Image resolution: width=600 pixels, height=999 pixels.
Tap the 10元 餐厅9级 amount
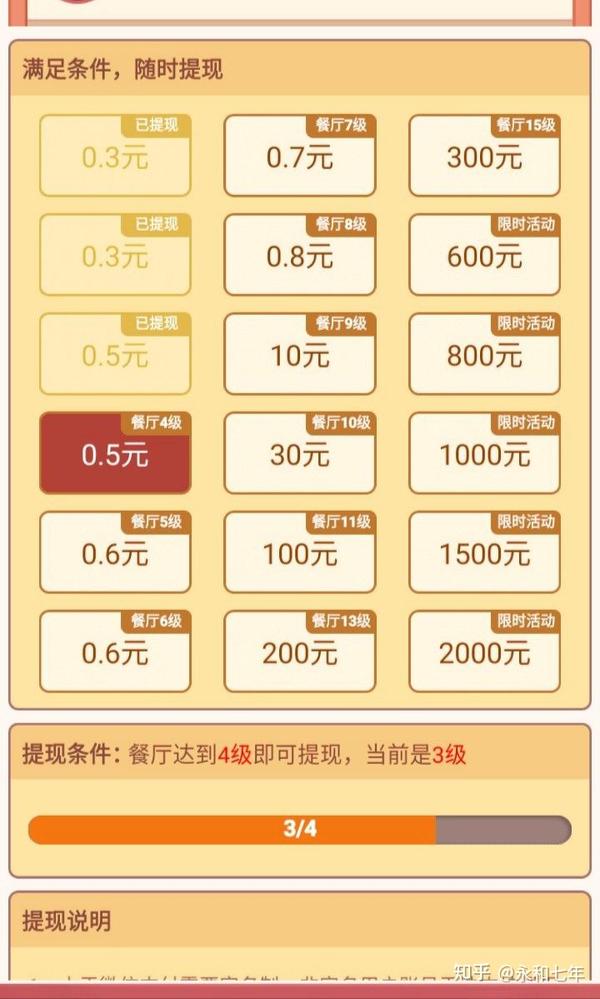click(300, 354)
